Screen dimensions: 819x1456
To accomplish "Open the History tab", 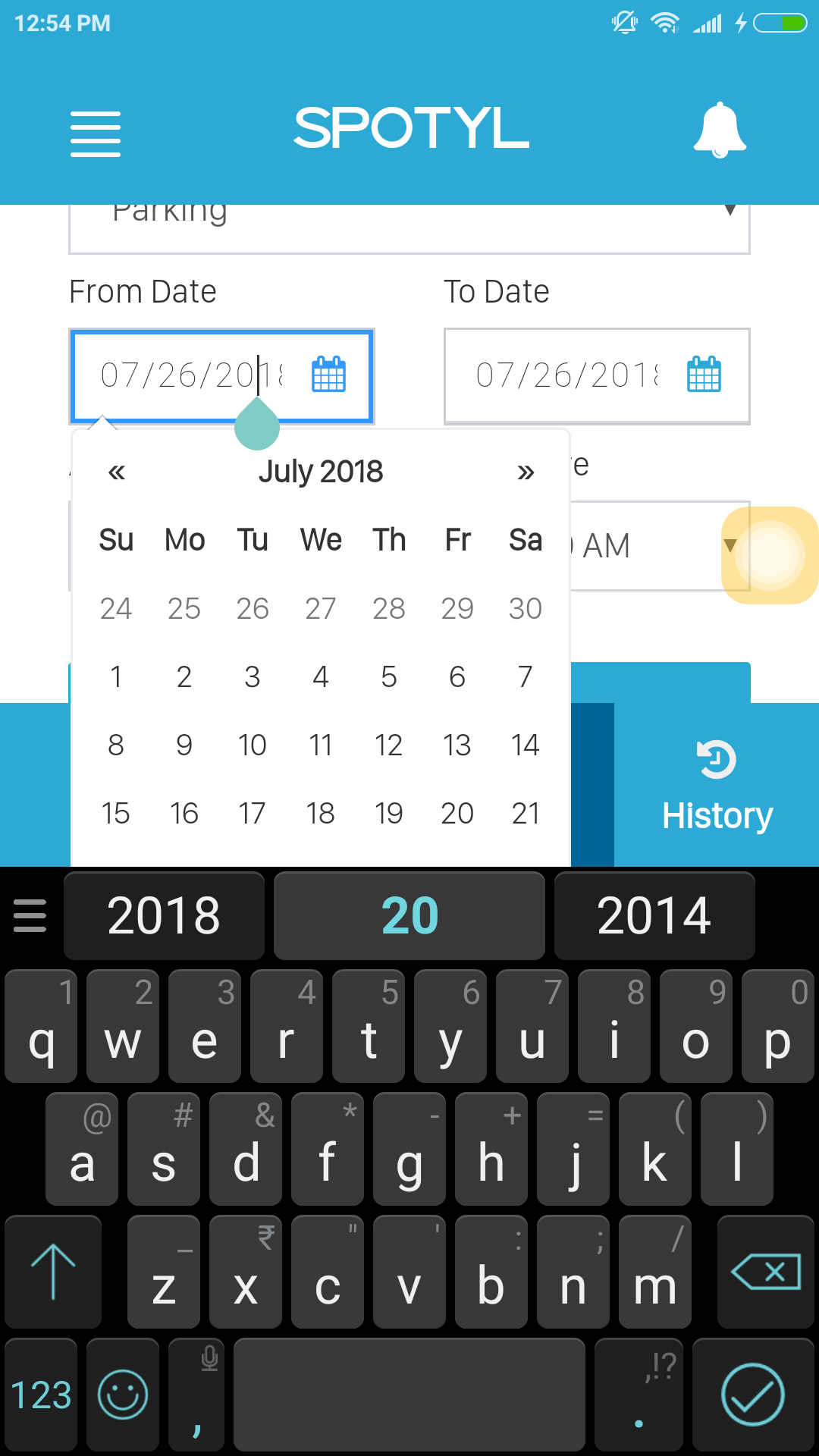I will pos(717,786).
